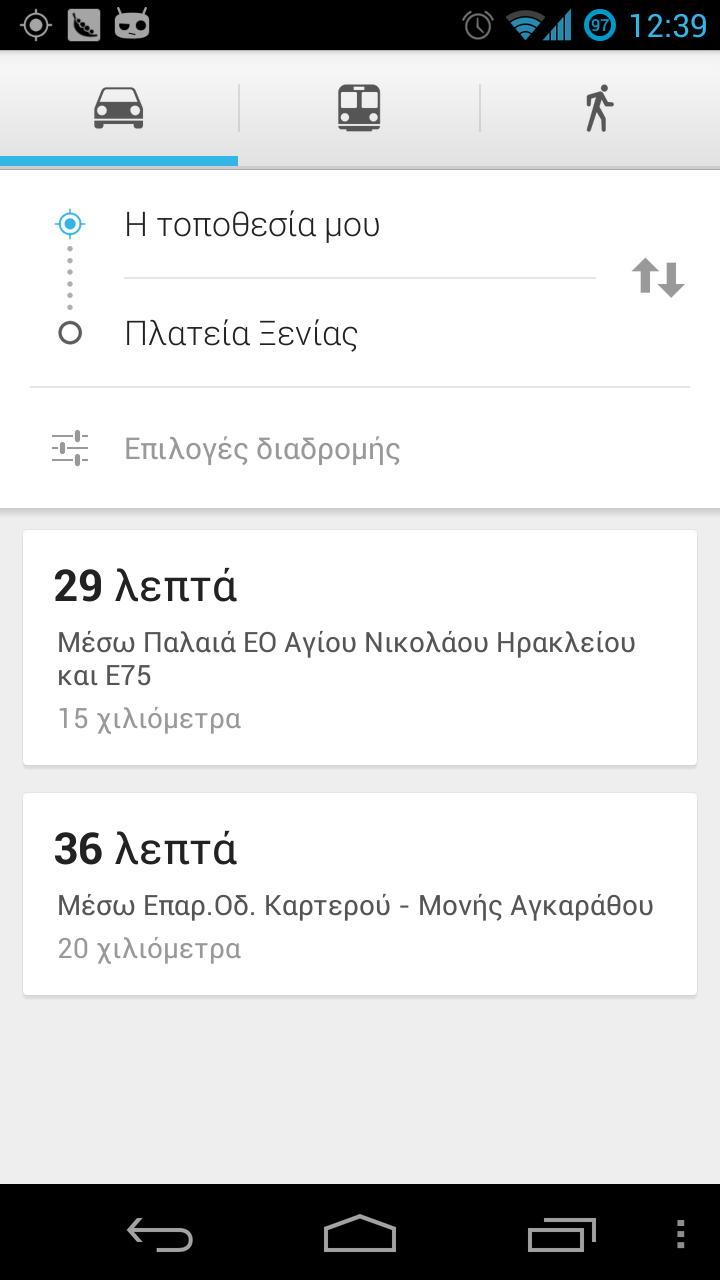Viewport: 720px width, 1280px height.
Task: Swap start and destination points
Action: (x=658, y=277)
